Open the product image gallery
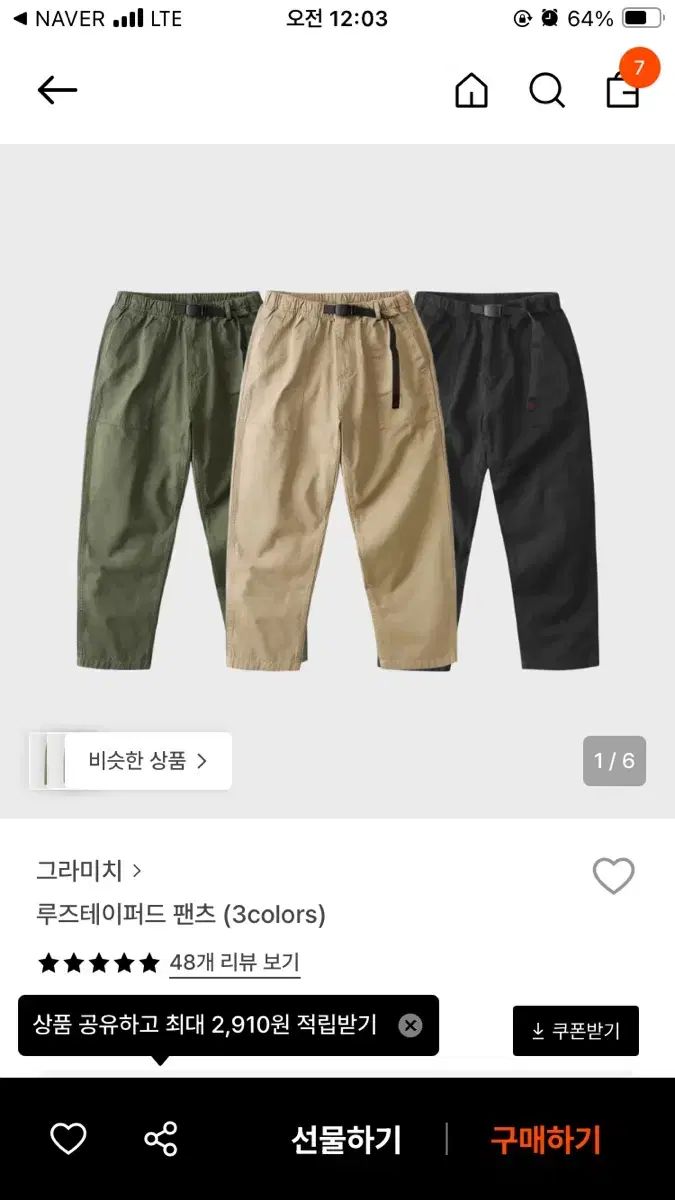 (337, 481)
